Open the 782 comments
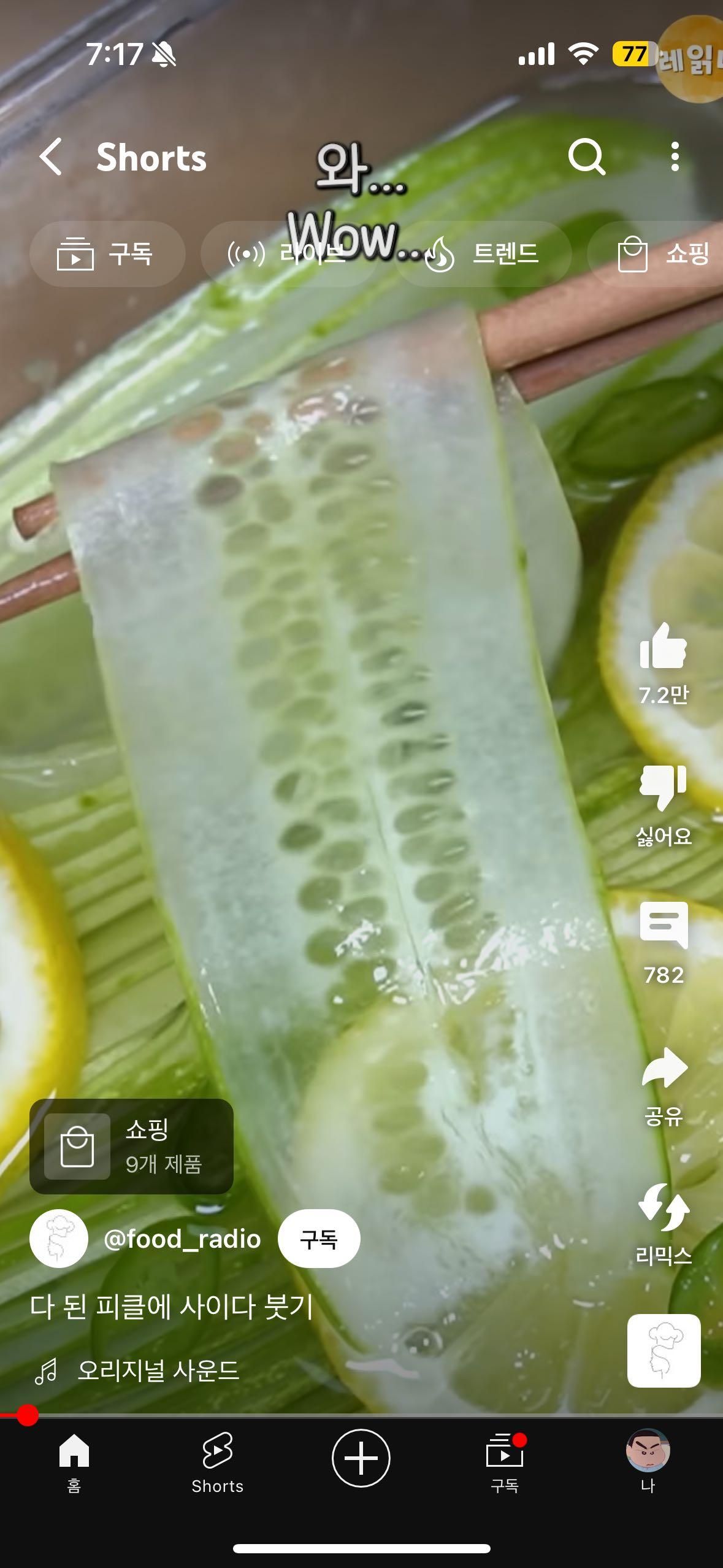The height and width of the screenshot is (1568, 723). [x=663, y=928]
